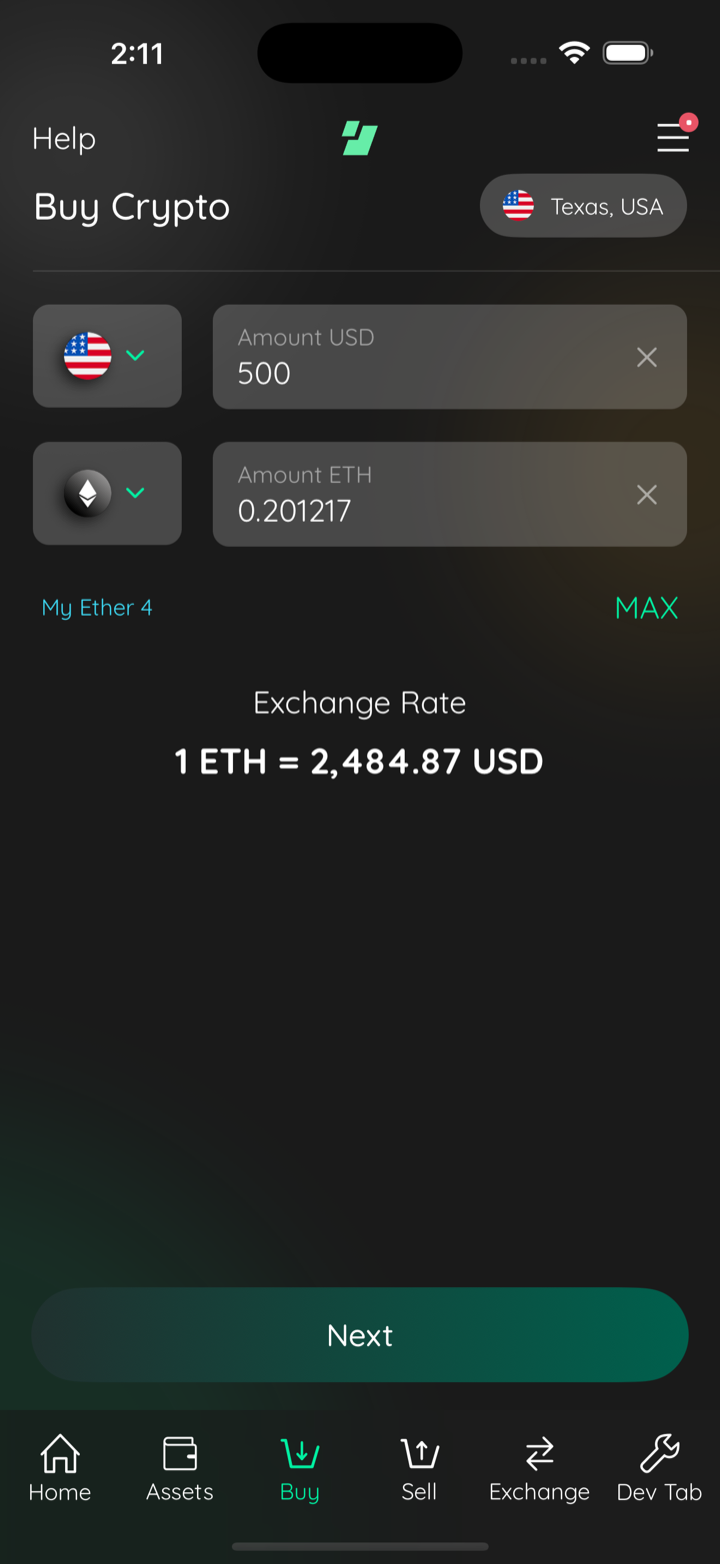This screenshot has height=1564, width=720.
Task: Expand the ETH crypto dropdown
Action: click(107, 494)
